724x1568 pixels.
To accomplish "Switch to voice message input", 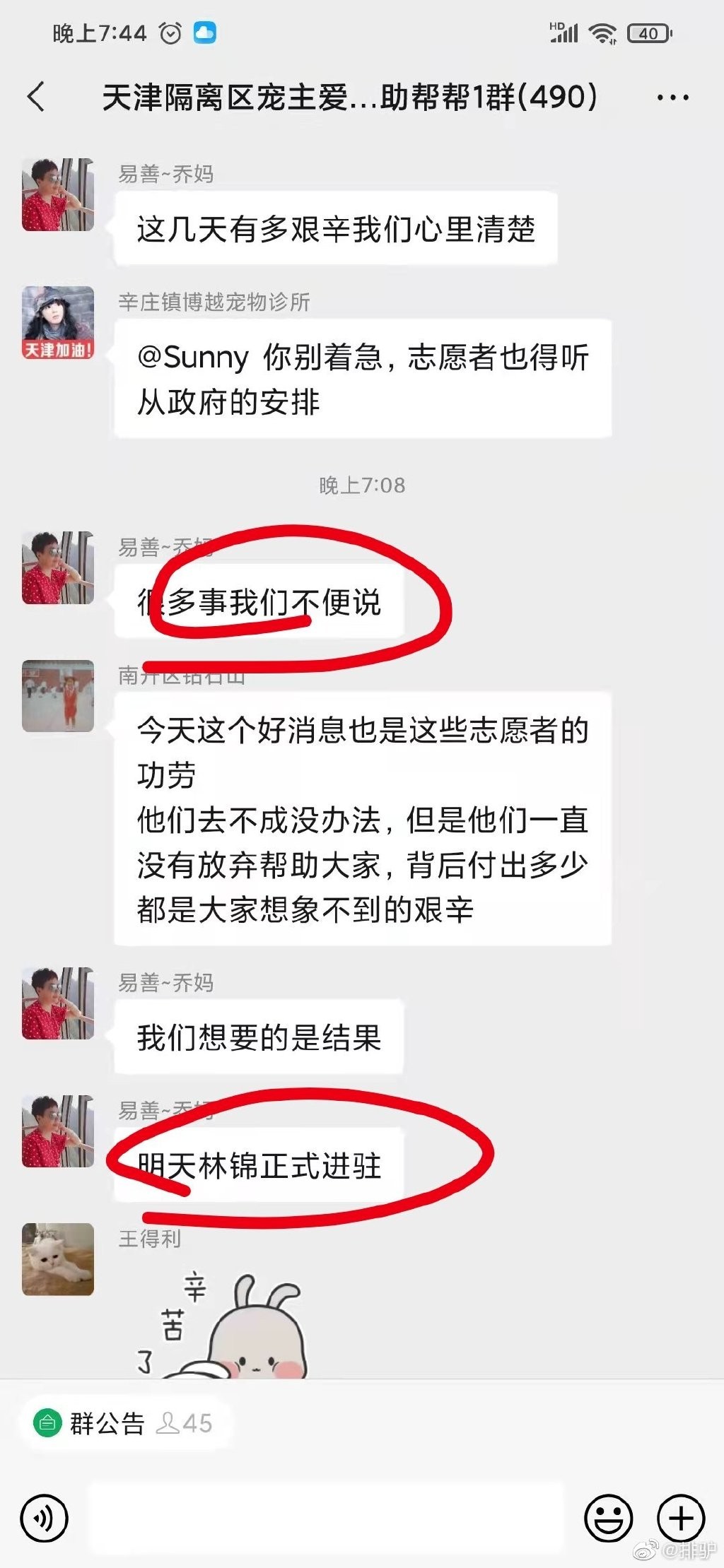I will tap(45, 1517).
